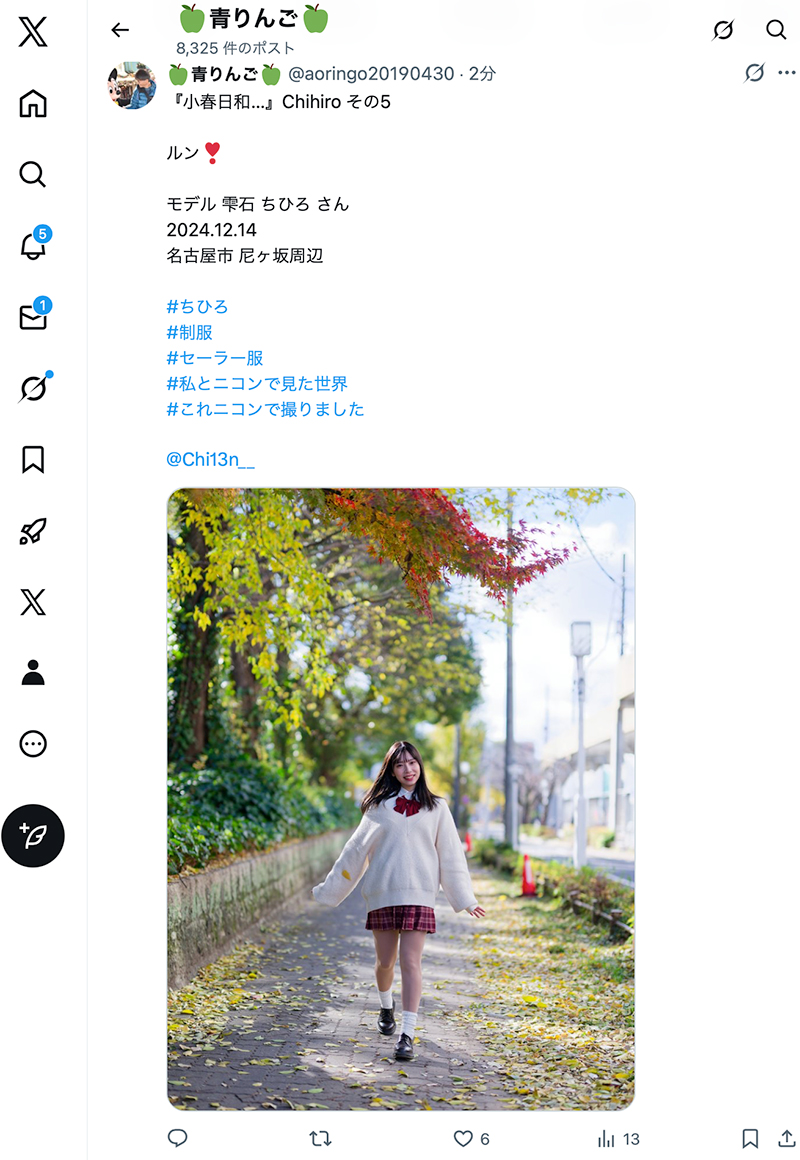800x1160 pixels.
Task: Open the Home tab in sidebar
Action: tap(33, 104)
